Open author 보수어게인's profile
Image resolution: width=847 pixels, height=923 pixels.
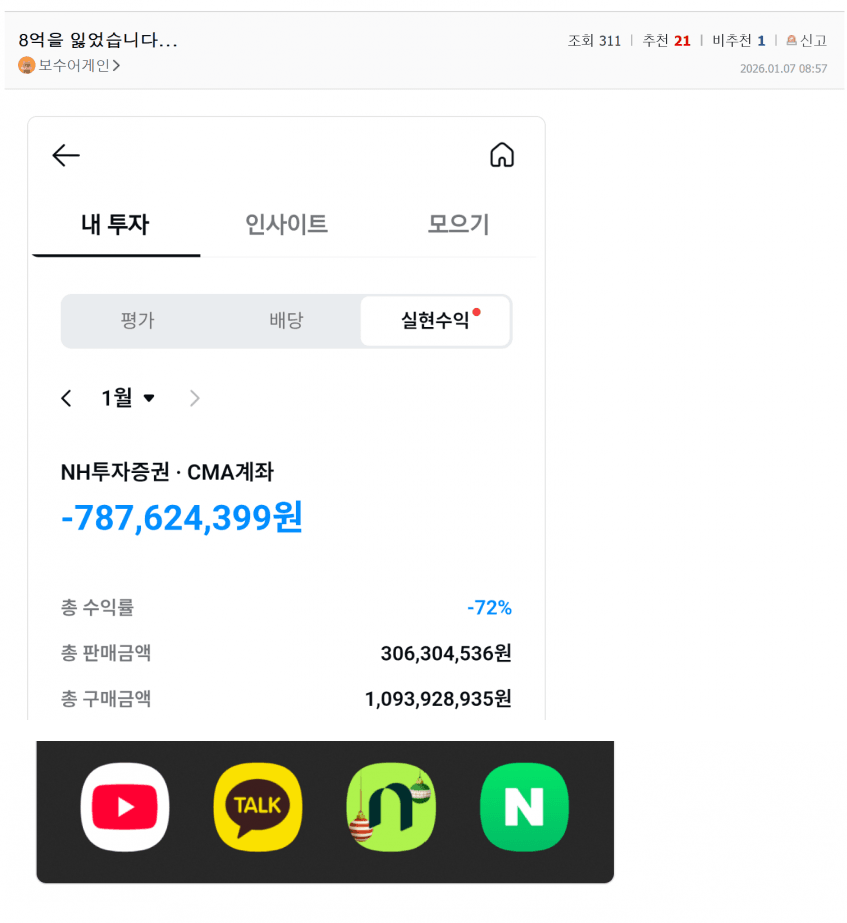(x=73, y=66)
